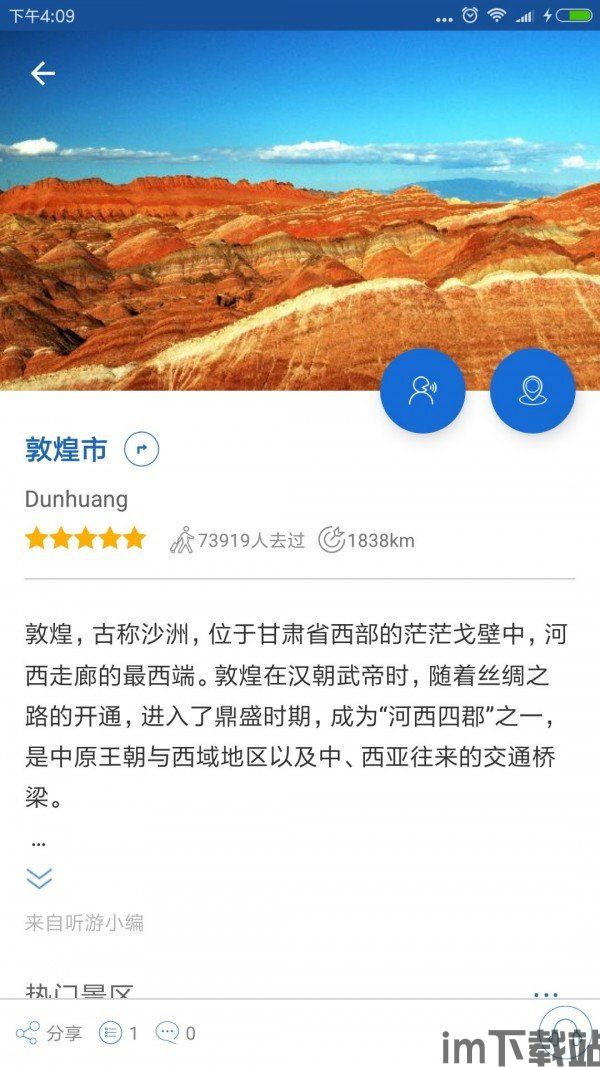Open more options for 热门景区
The height and width of the screenshot is (1067, 600).
click(545, 994)
